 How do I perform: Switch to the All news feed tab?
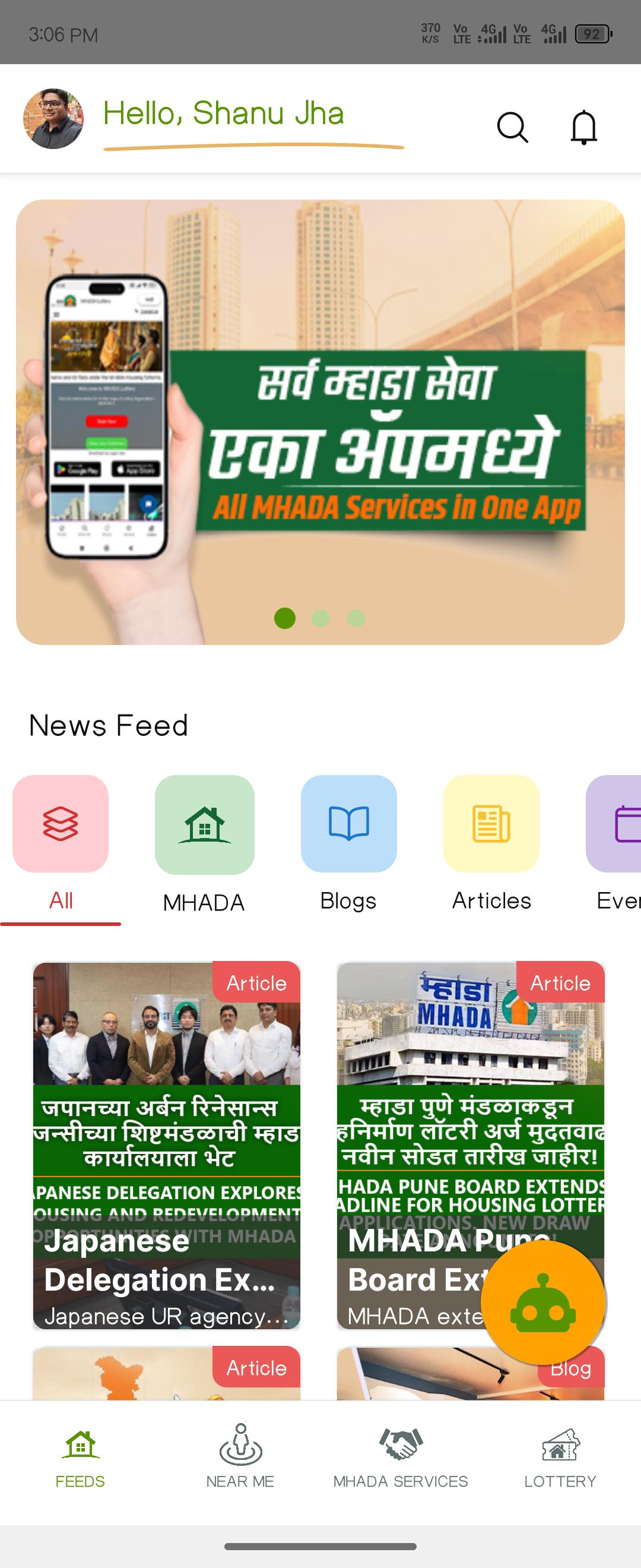click(x=61, y=901)
